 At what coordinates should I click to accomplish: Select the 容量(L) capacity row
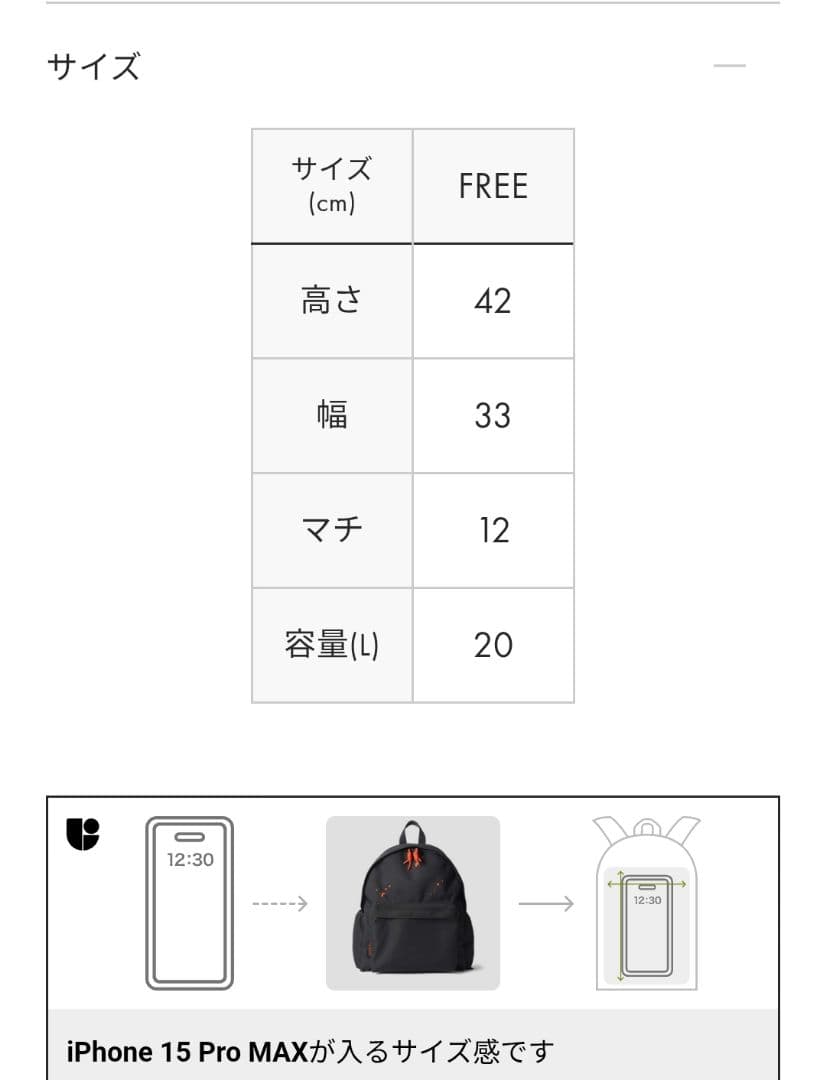tap(331, 642)
